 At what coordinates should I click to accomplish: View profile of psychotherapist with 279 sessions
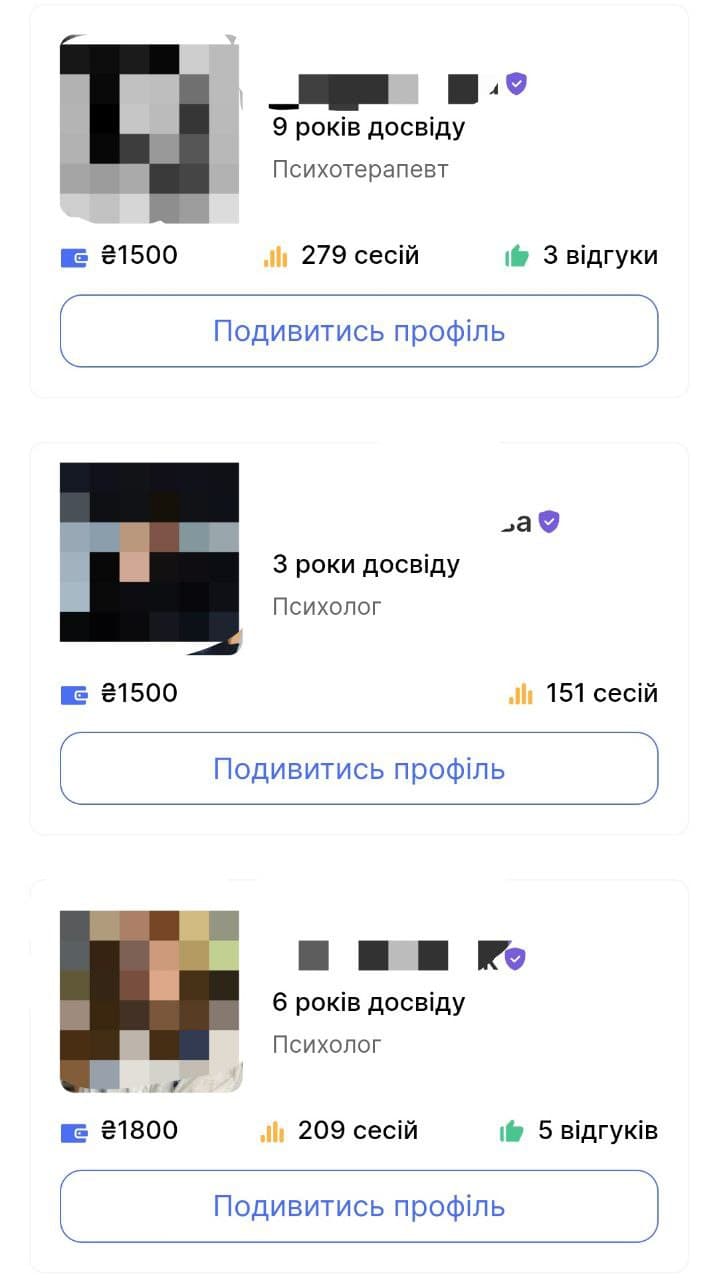coord(359,331)
